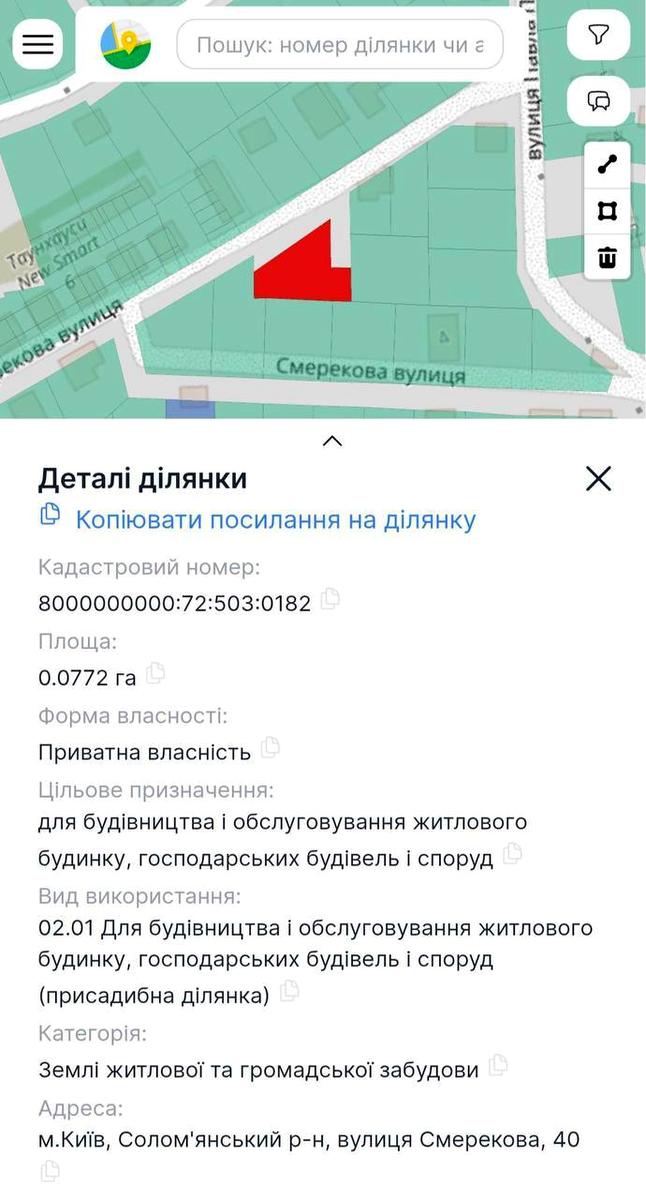Copy the Вид використання text

[290, 991]
